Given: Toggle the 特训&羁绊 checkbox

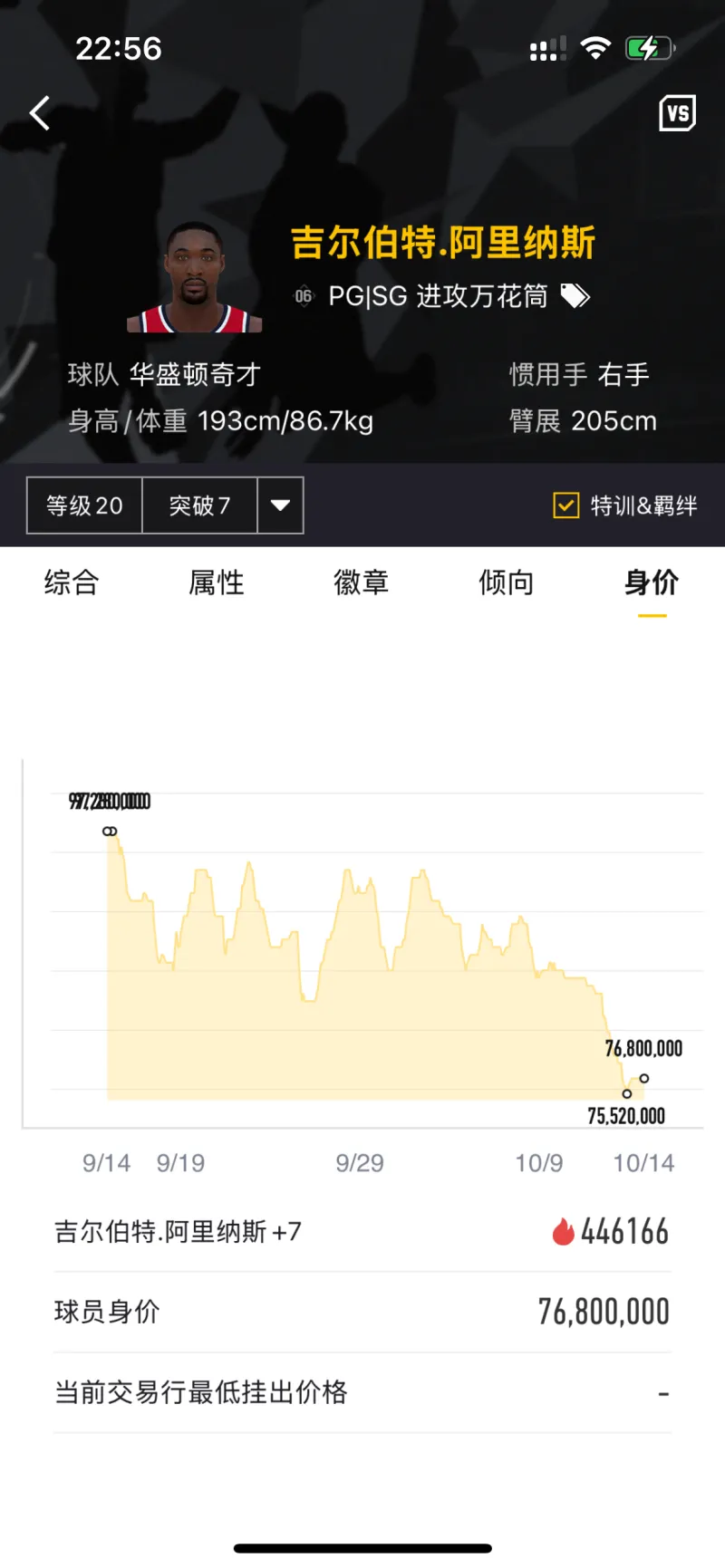Looking at the screenshot, I should [566, 505].
